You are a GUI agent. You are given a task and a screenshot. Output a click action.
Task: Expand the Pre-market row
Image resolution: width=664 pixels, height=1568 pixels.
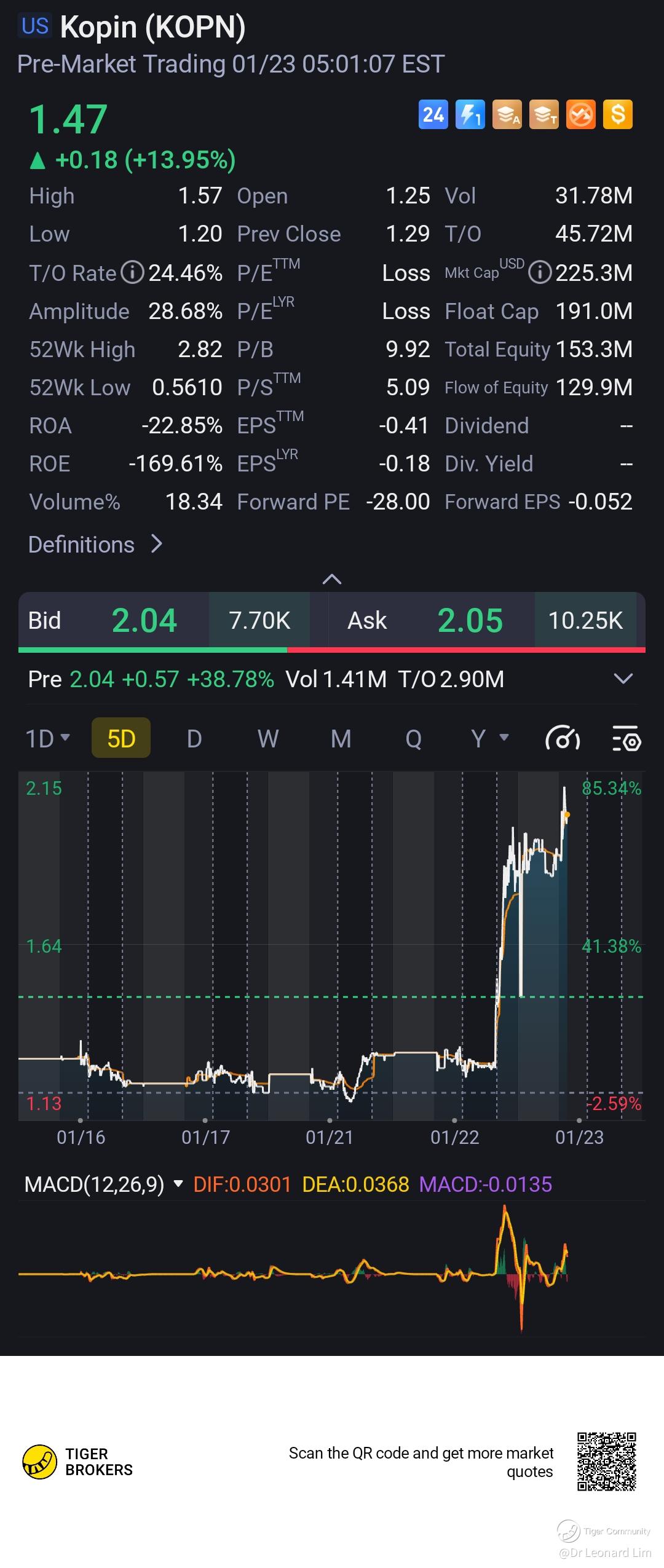623,679
